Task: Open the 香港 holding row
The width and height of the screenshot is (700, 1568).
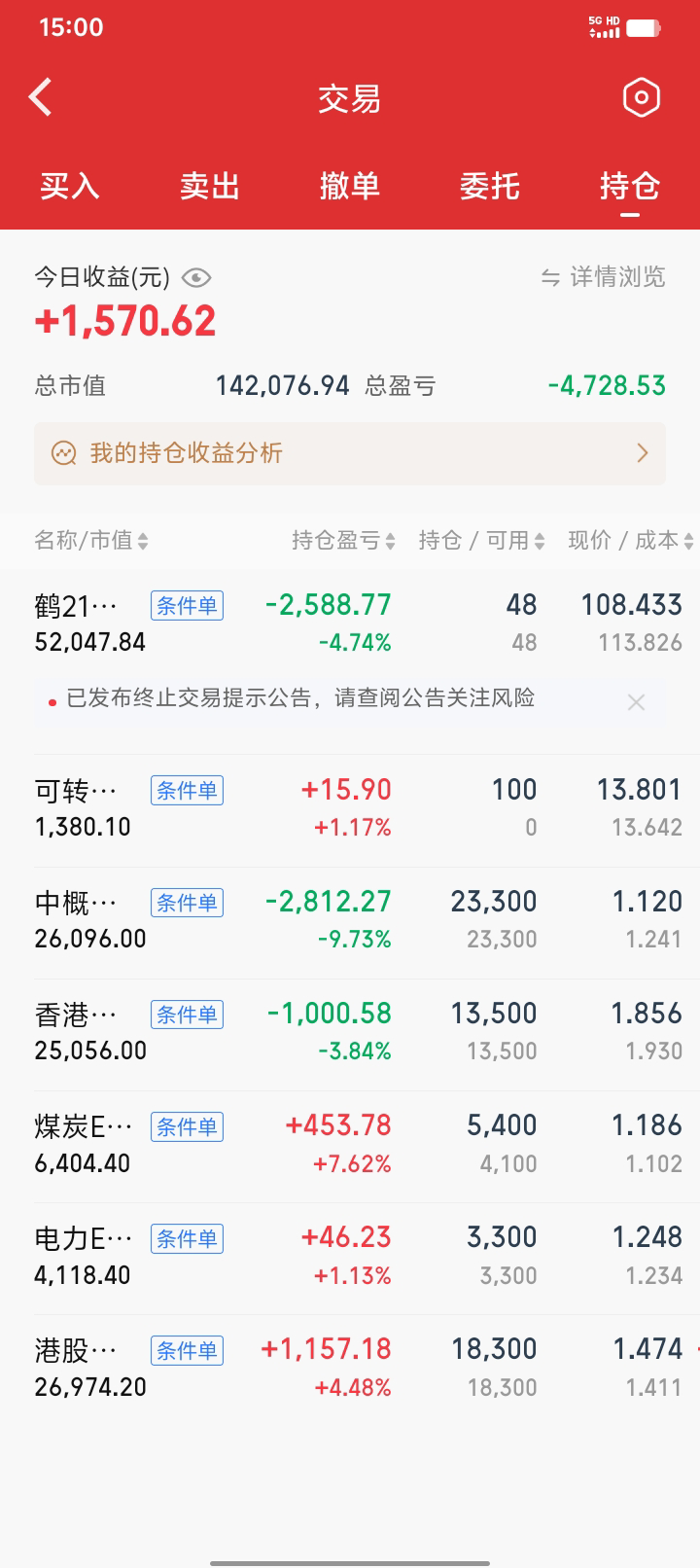Action: tap(350, 1032)
